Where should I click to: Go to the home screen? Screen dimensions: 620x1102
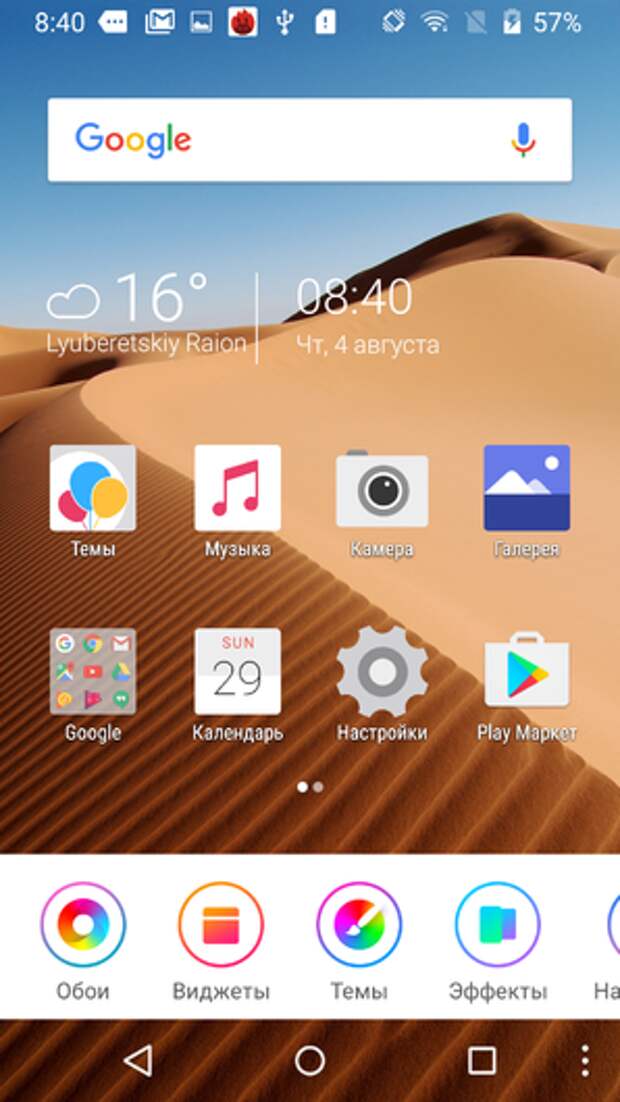[310, 1061]
